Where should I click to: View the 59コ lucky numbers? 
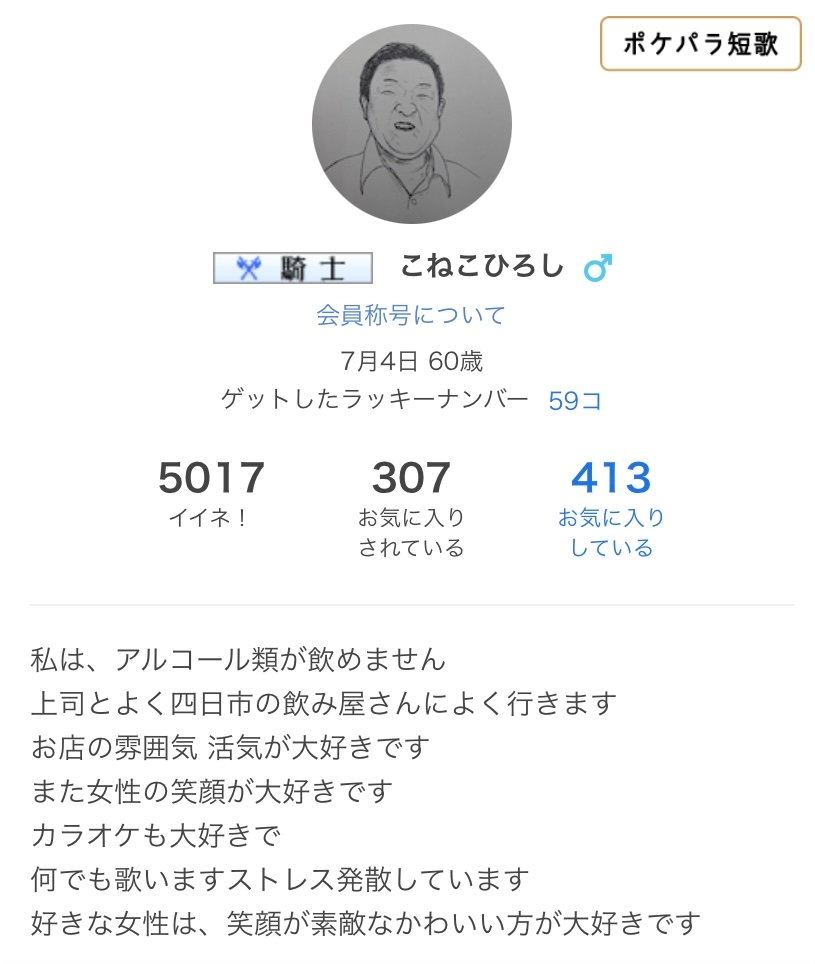point(575,401)
